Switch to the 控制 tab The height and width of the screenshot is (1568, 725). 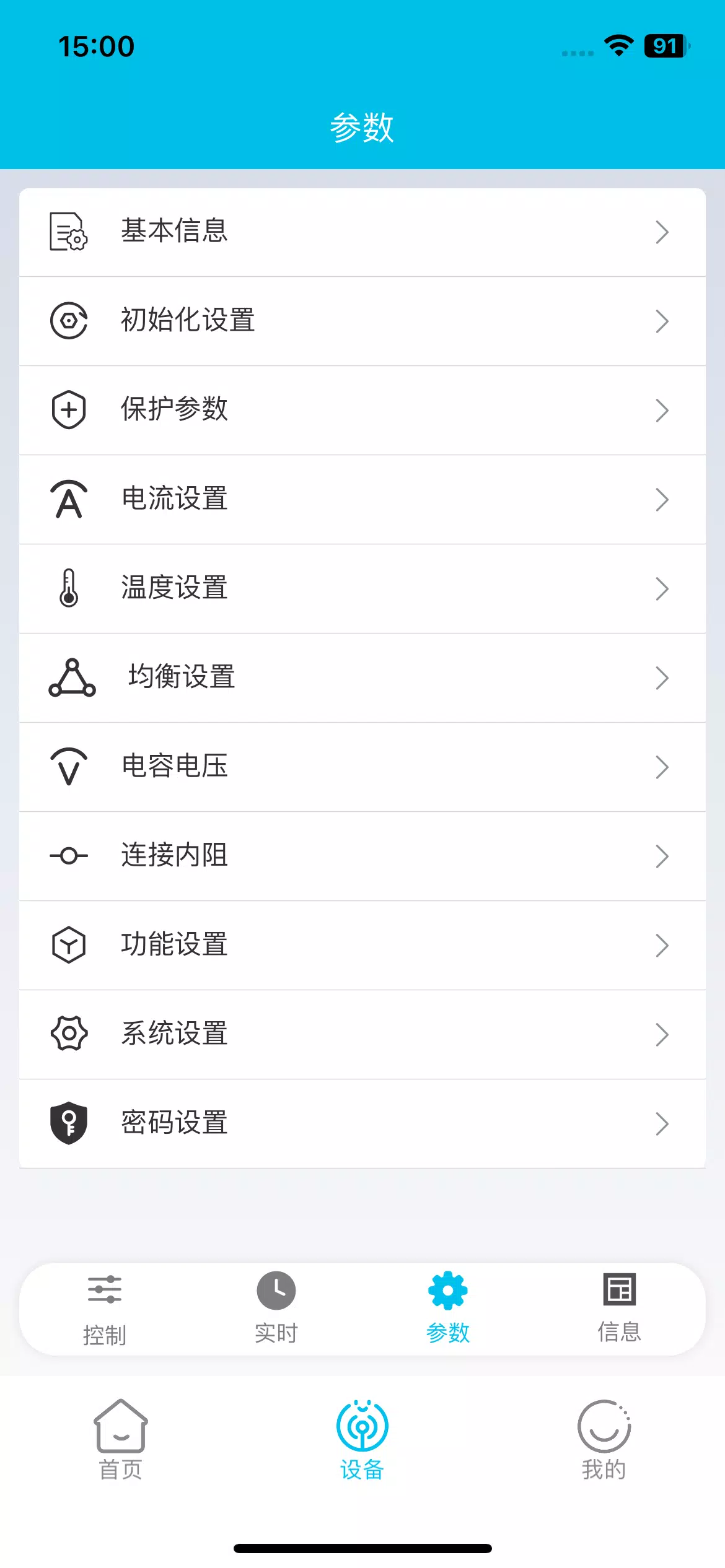tap(105, 1309)
